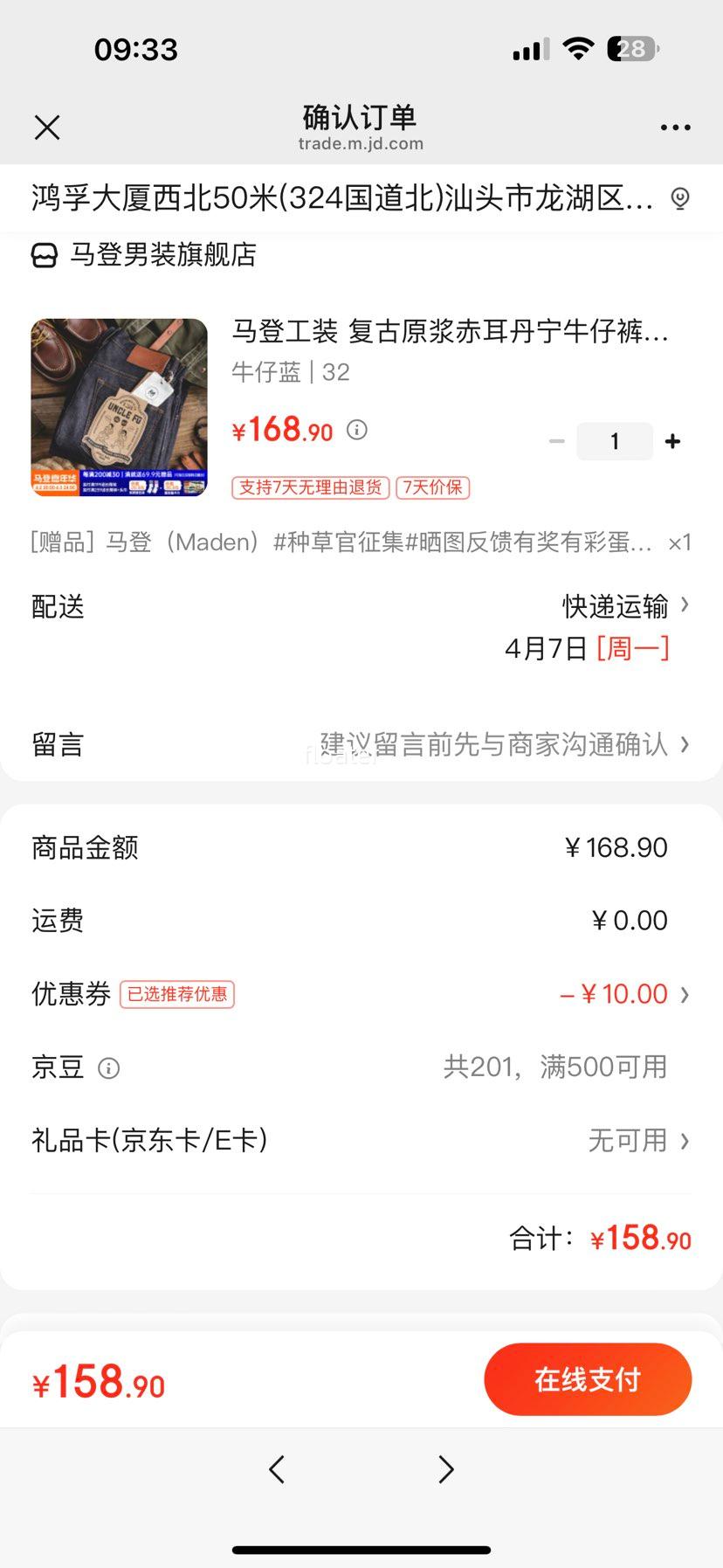Viewport: 723px width, 1568px height.
Task: Open 配送 delivery method options
Action: coord(624,605)
